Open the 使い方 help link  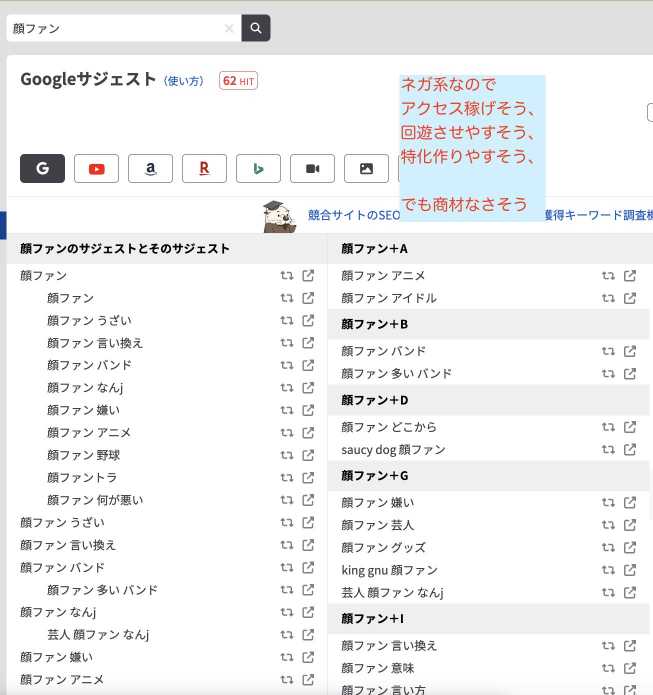click(183, 81)
